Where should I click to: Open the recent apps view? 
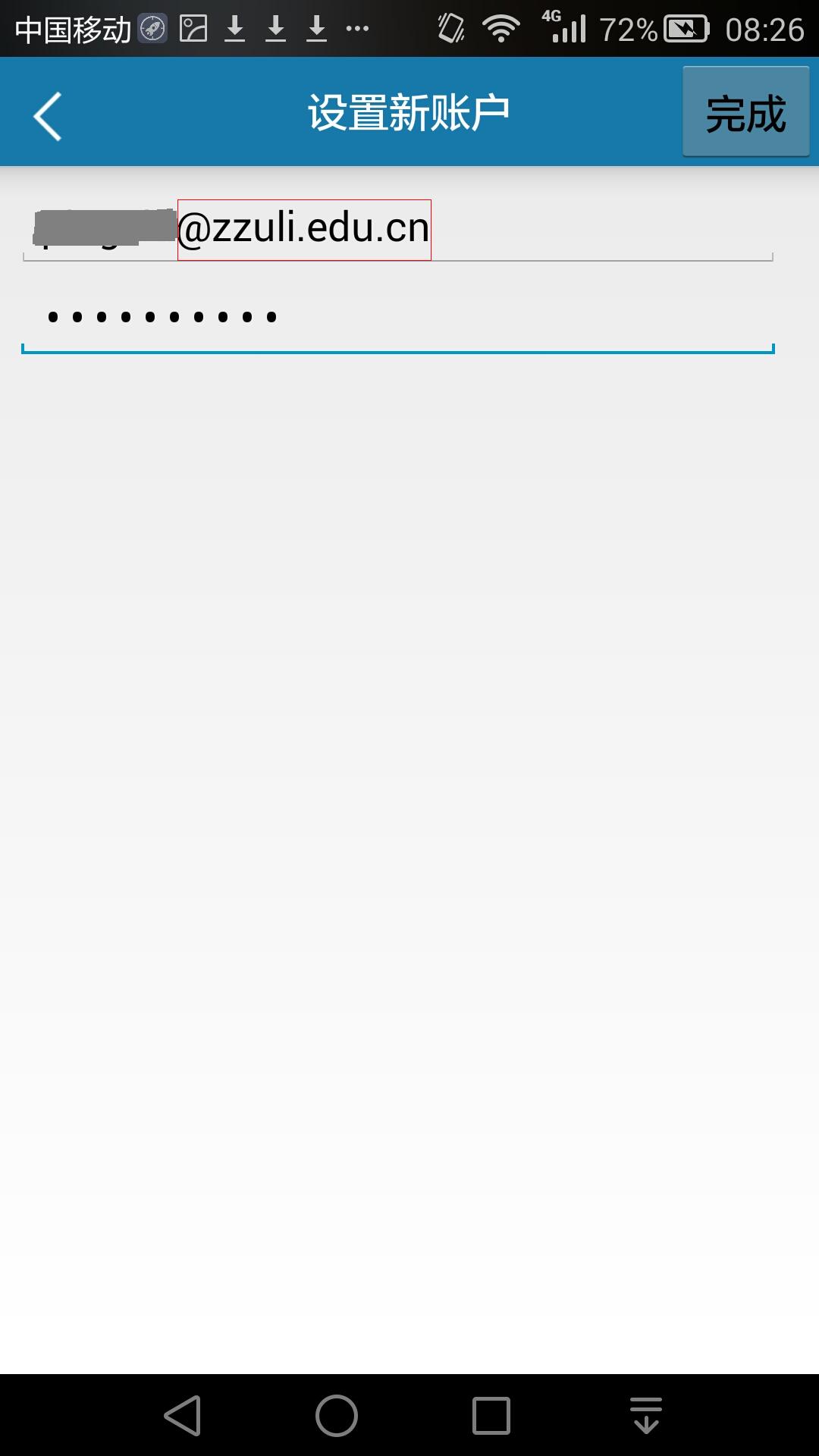(491, 1415)
